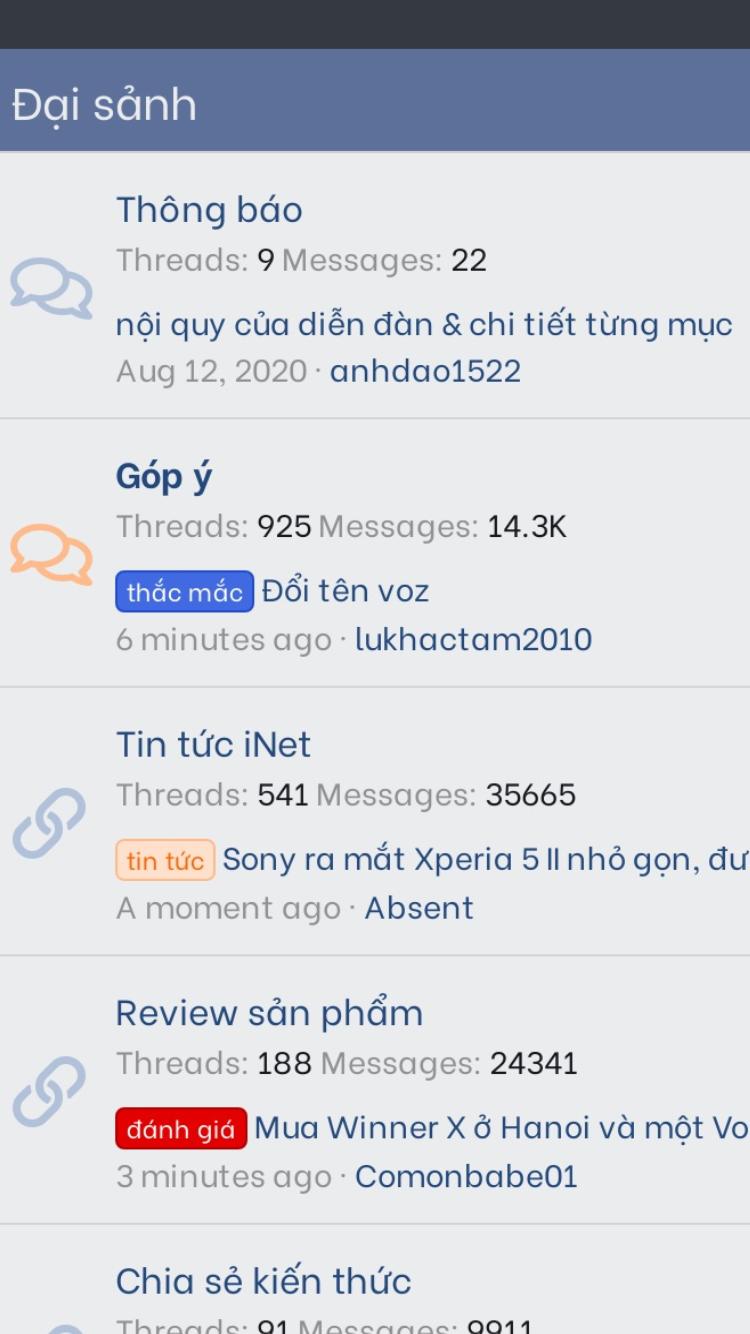Image resolution: width=750 pixels, height=1334 pixels.
Task: Open the Tin tức iNet forum
Action: (x=213, y=745)
